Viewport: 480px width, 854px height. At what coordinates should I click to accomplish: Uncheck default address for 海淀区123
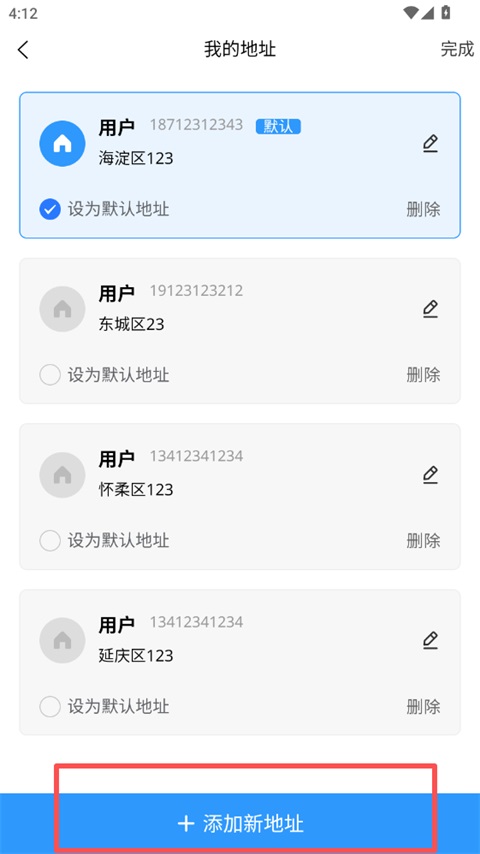coord(50,209)
